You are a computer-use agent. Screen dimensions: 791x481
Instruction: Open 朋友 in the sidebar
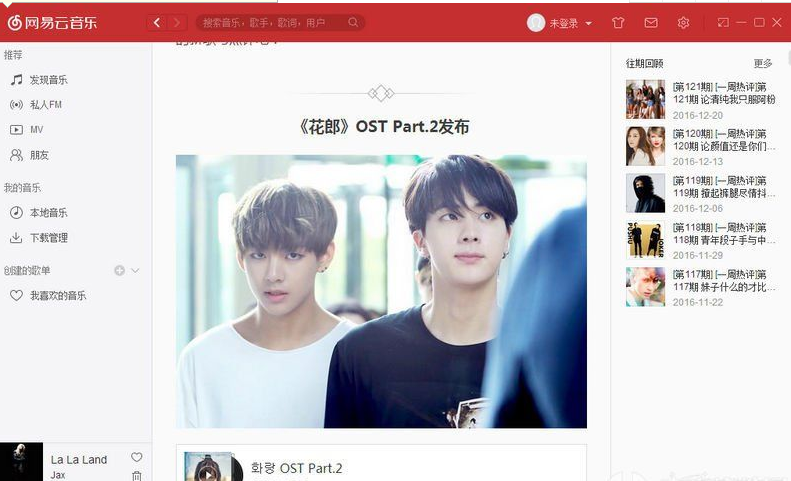click(39, 155)
